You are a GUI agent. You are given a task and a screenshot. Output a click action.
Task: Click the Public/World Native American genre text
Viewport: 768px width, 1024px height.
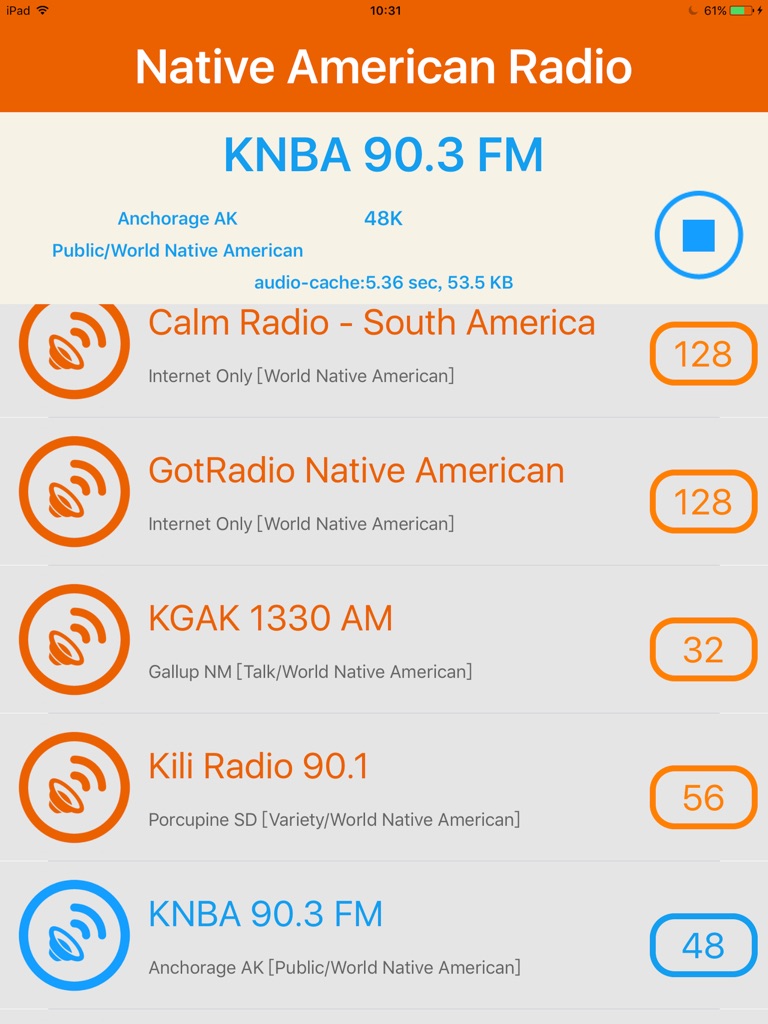tap(176, 250)
